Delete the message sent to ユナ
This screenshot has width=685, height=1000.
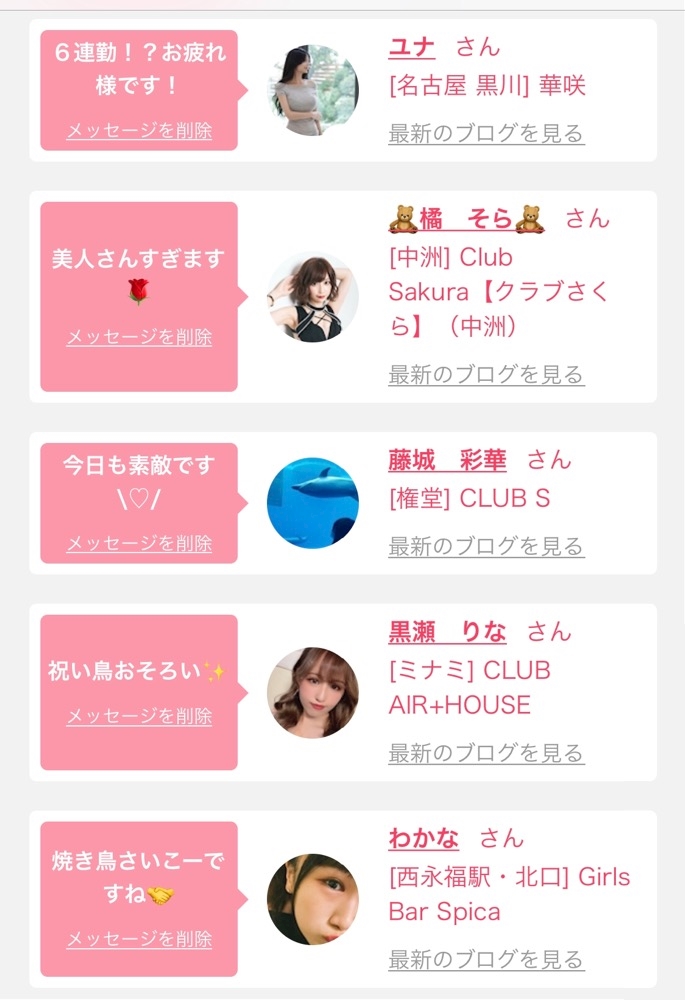pyautogui.click(x=139, y=131)
